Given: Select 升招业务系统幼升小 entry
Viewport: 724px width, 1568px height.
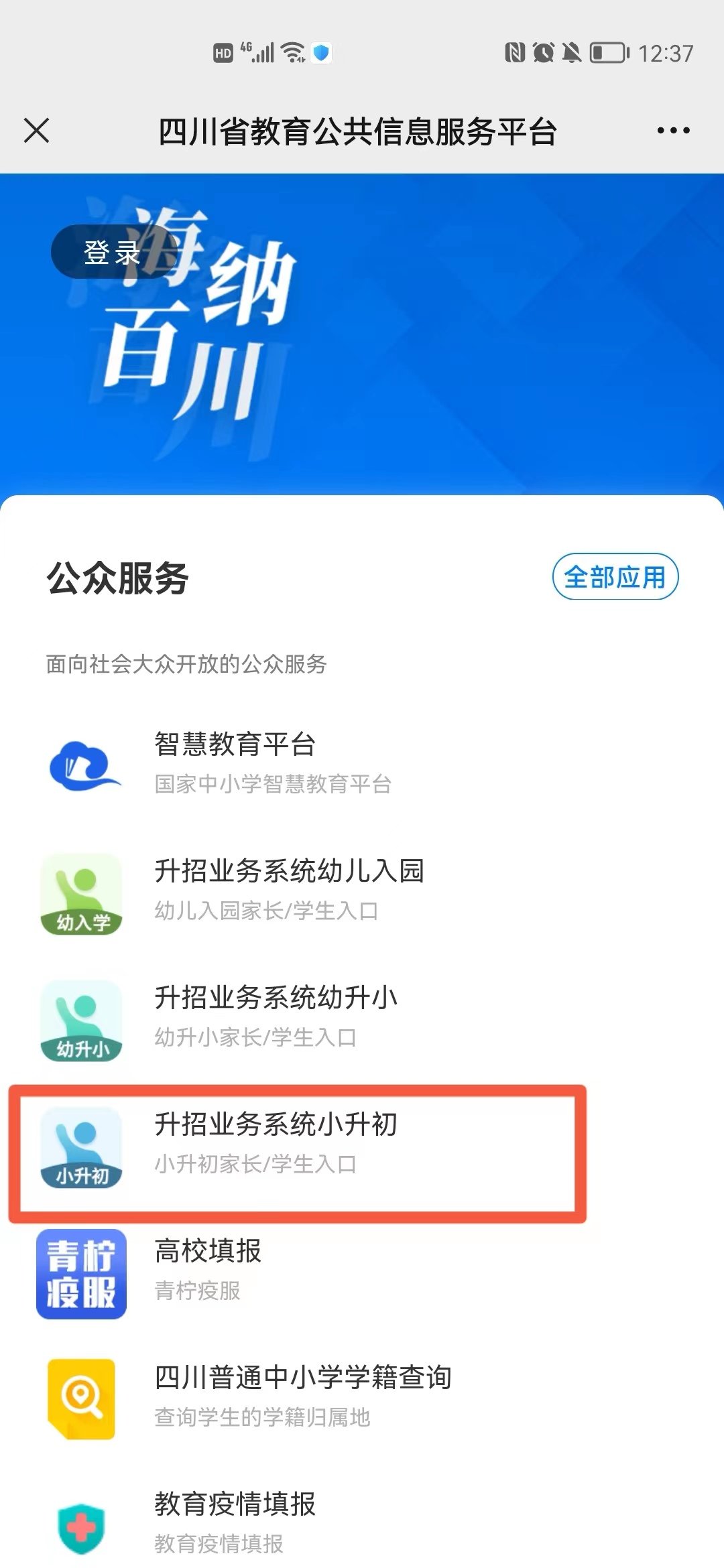Looking at the screenshot, I should coord(275,1017).
